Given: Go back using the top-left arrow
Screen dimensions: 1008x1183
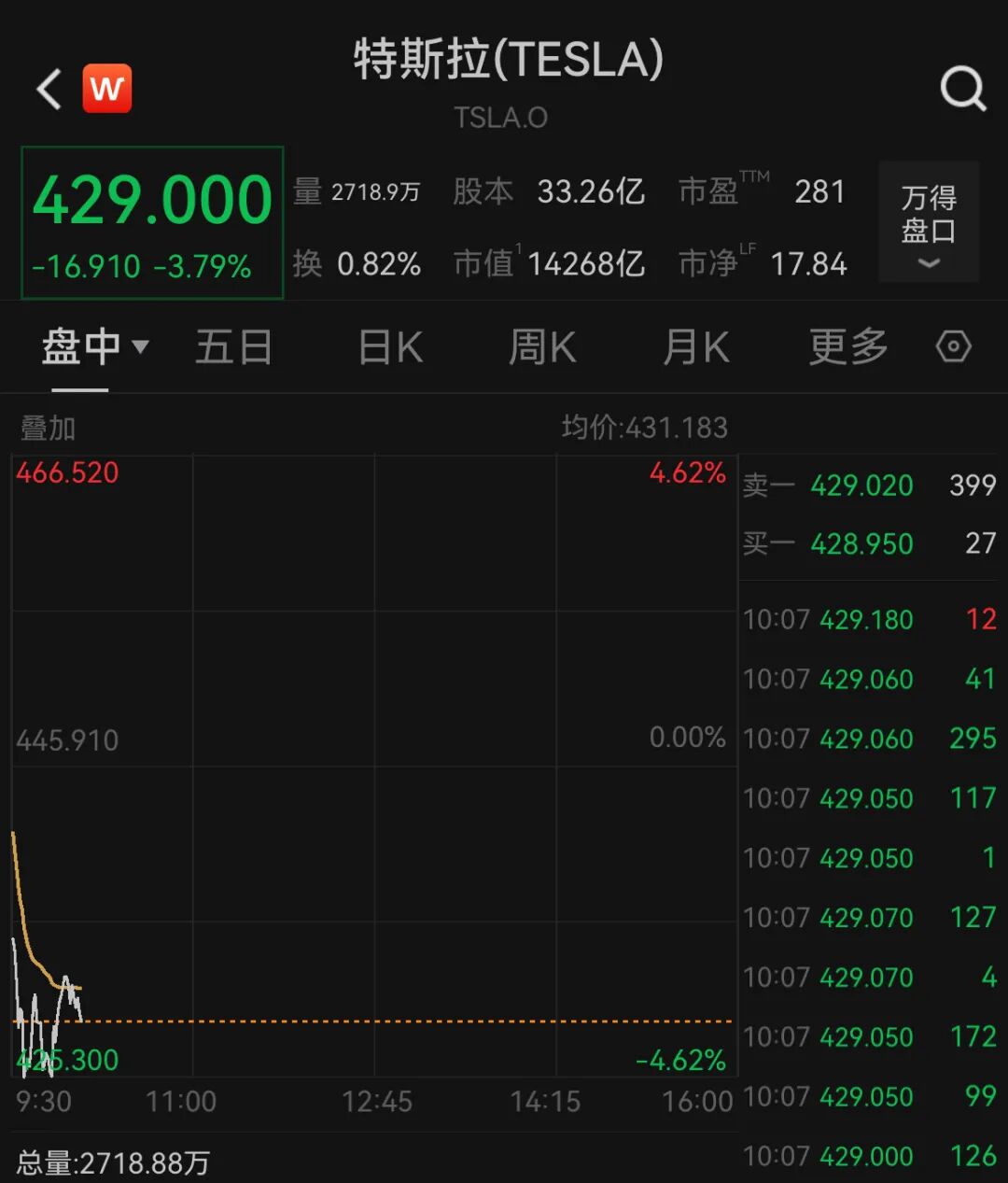Looking at the screenshot, I should point(49,90).
